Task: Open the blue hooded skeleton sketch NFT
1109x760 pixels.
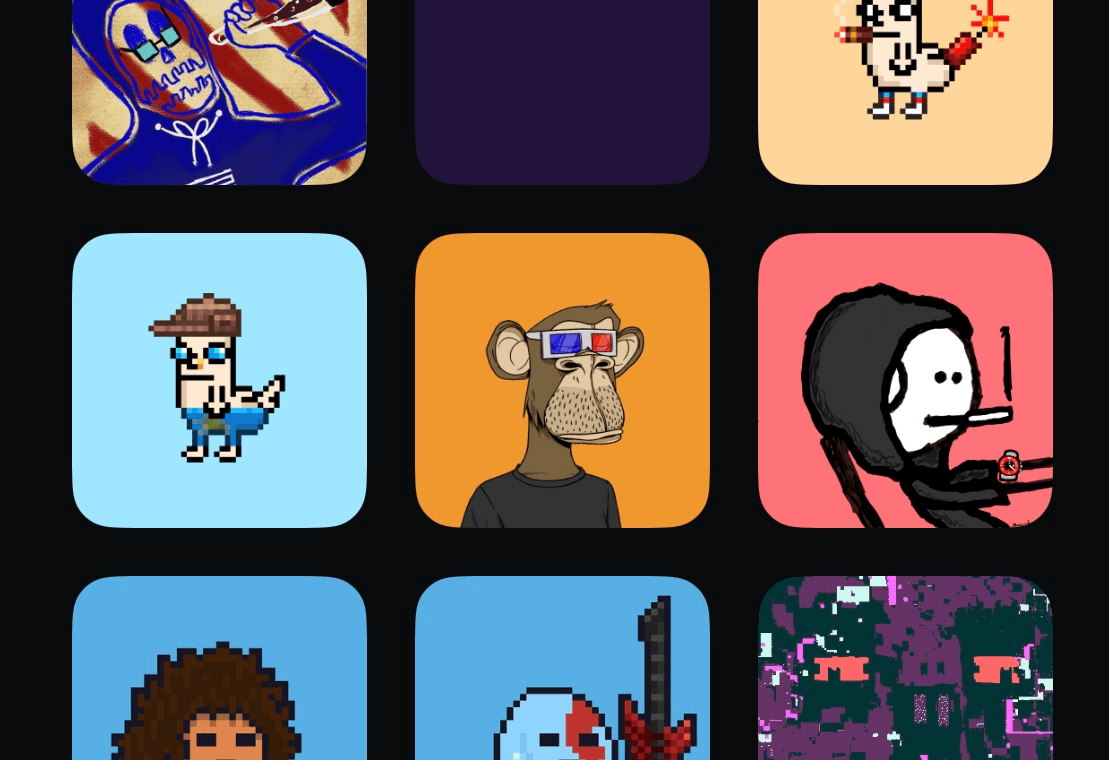Action: [219, 90]
